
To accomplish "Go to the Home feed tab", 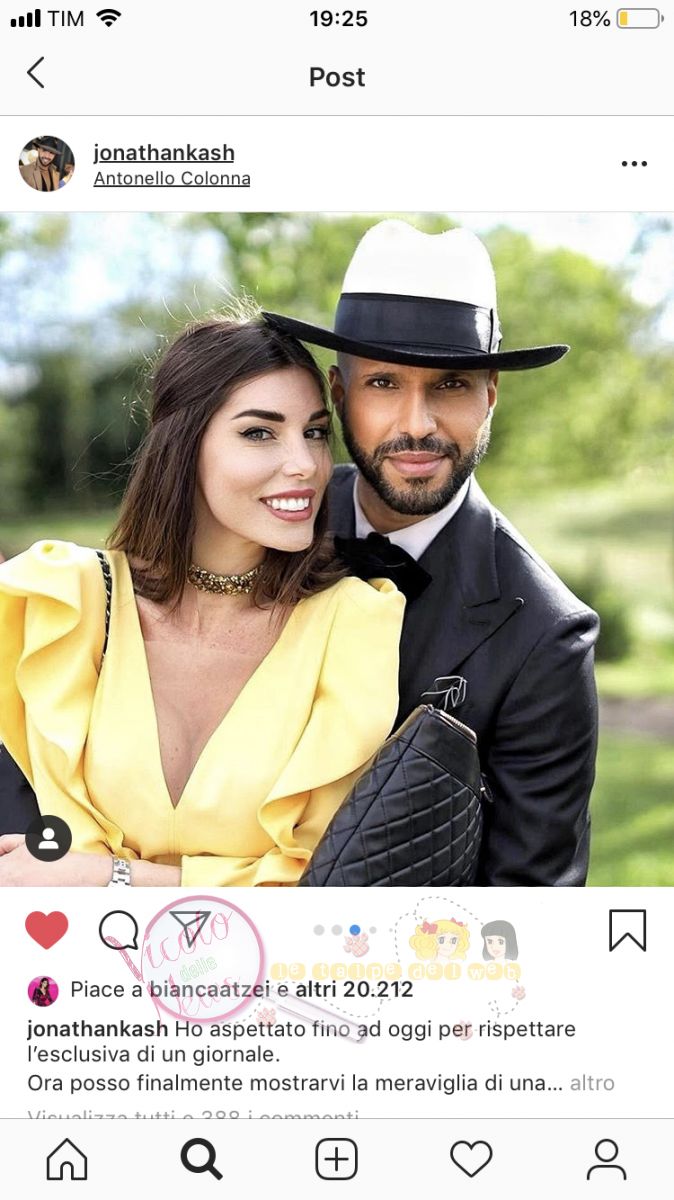I will tap(67, 1160).
